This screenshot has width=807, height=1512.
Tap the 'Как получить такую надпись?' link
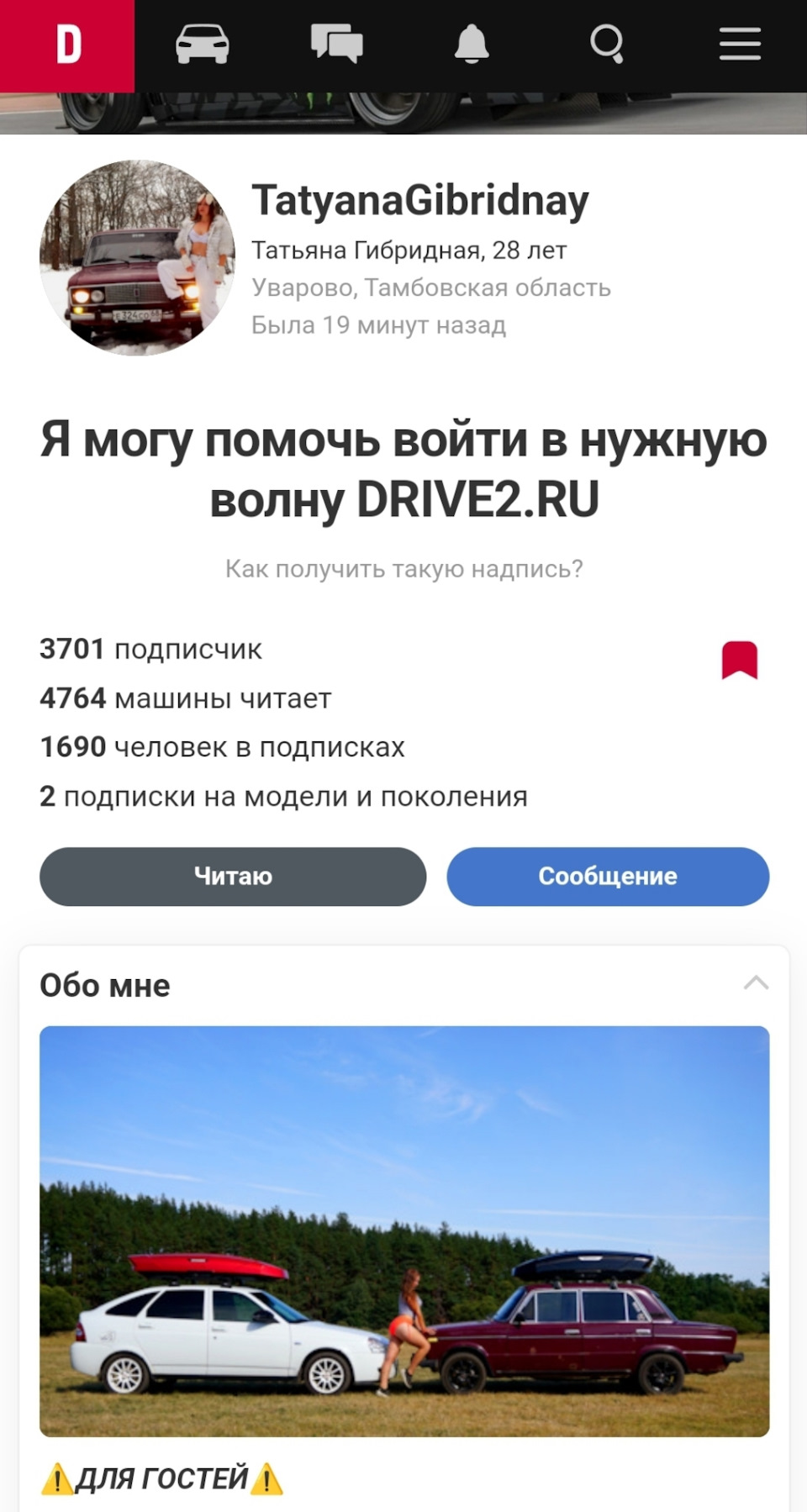403,569
